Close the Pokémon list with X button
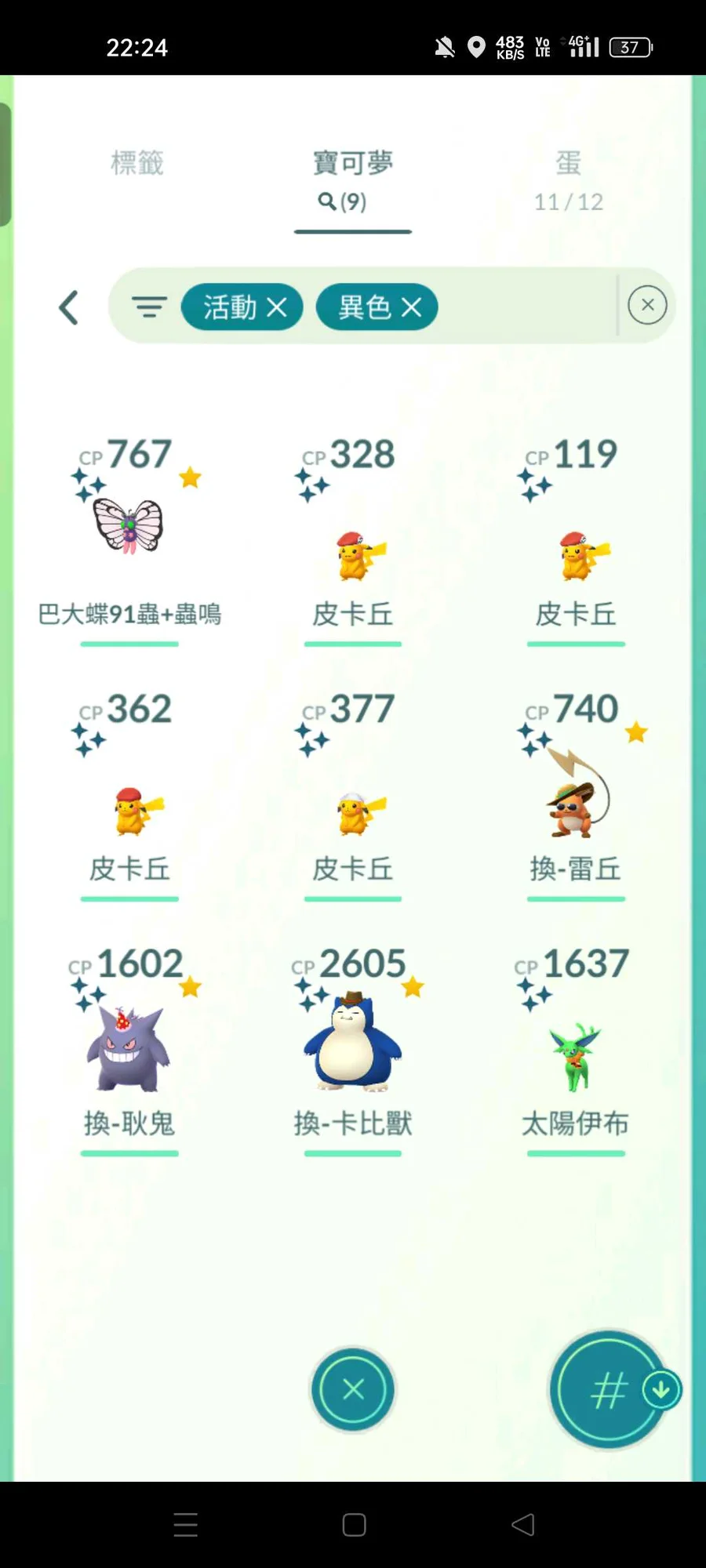This screenshot has width=706, height=1568. click(x=353, y=1389)
